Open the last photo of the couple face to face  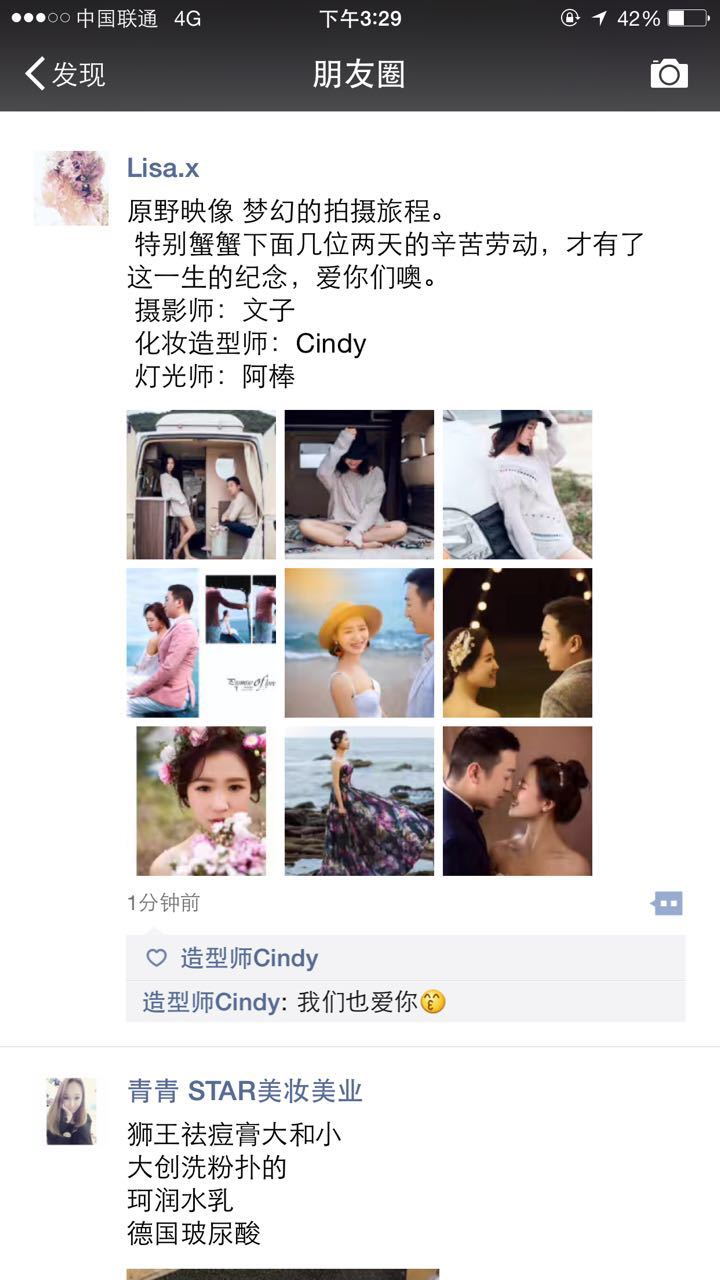pos(517,801)
